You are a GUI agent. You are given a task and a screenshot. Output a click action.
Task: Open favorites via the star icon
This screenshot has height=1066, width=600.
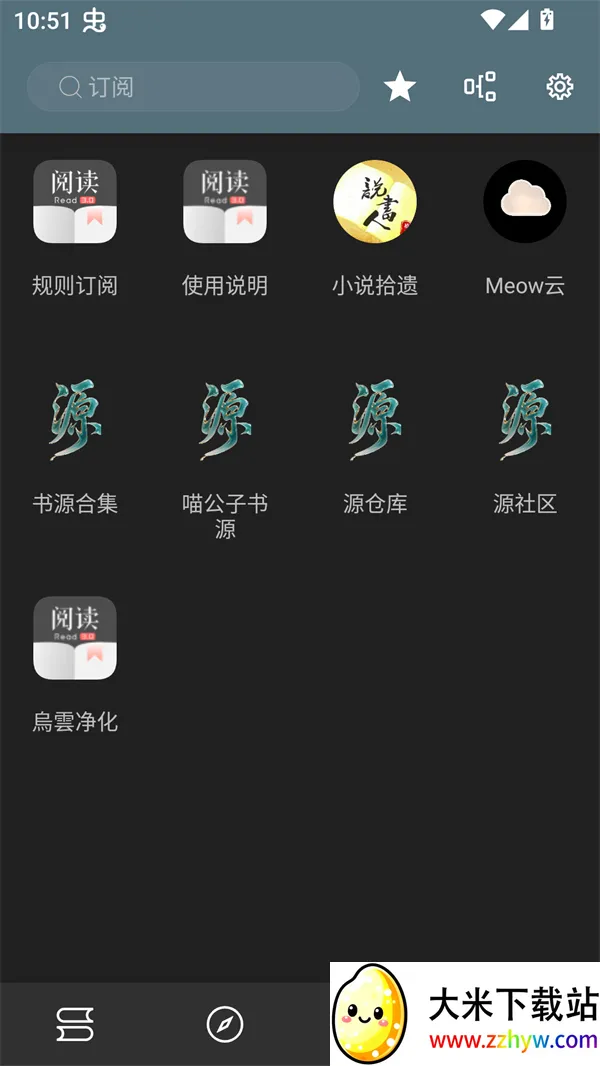click(400, 87)
